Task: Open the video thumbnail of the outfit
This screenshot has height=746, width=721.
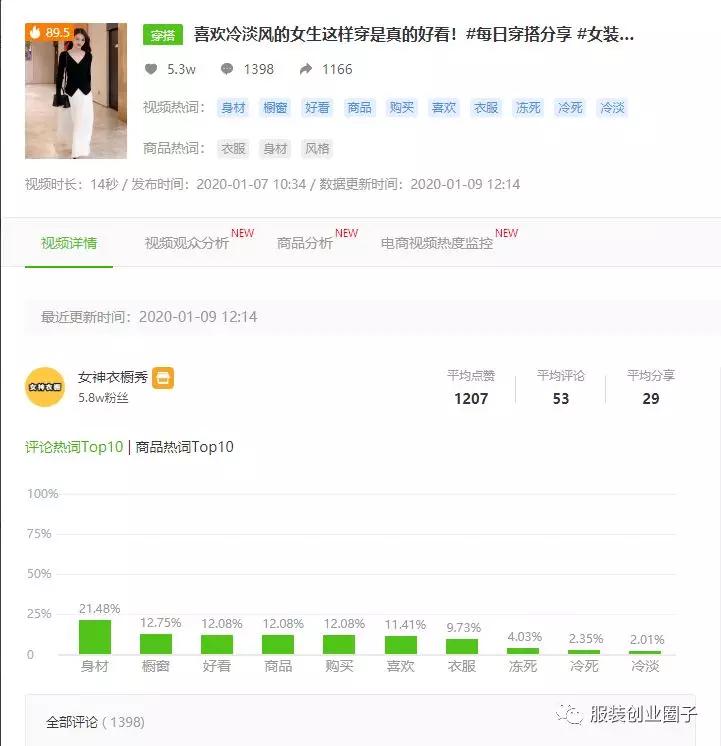Action: (76, 90)
